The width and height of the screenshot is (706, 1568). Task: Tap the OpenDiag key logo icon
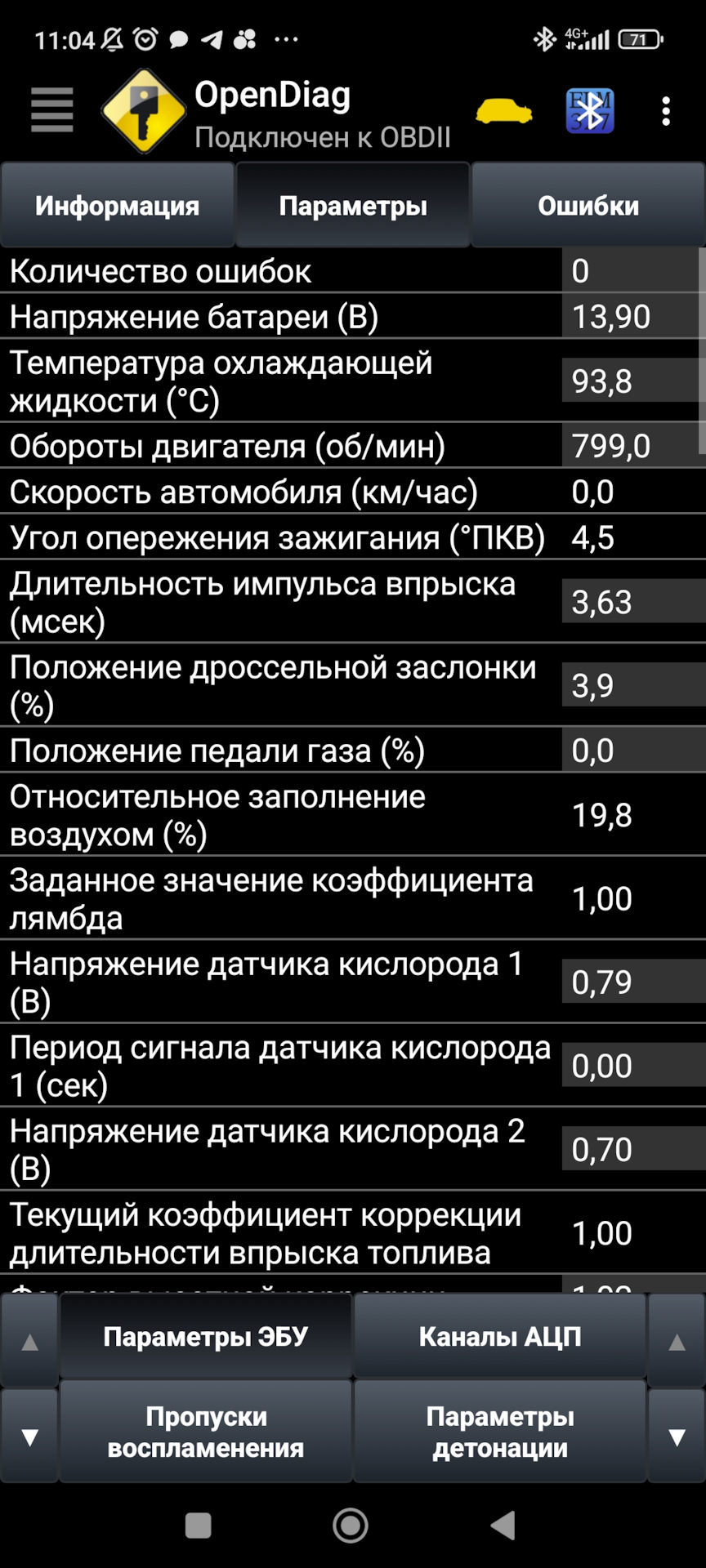(144, 112)
